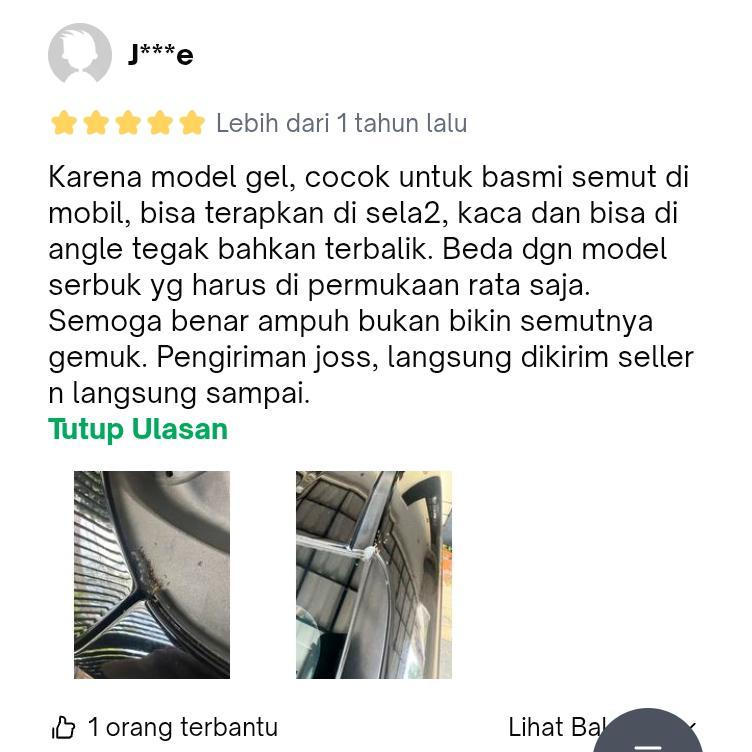Viewport: 752px width, 752px height.
Task: Open the first review photo of ants
Action: [x=152, y=575]
